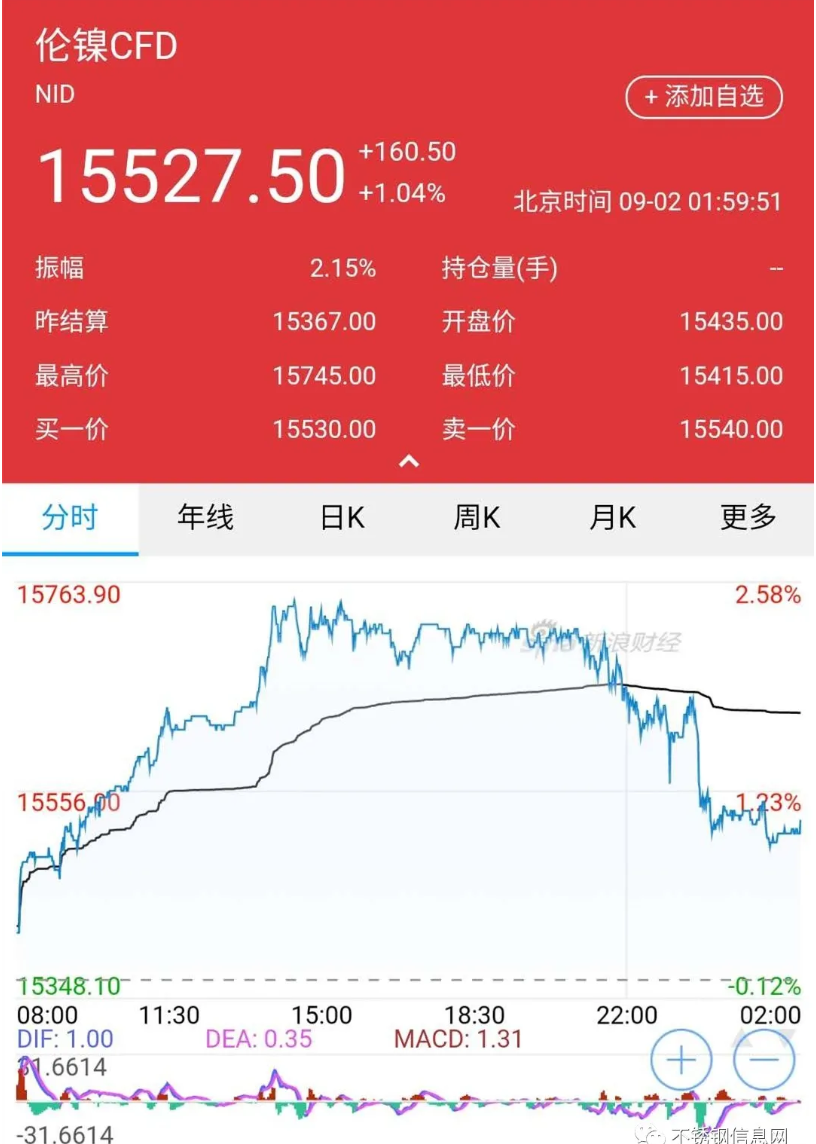Screen dimensions: 816x1144
Task: Collapse the quote details panel via the up chevron
Action: pyautogui.click(x=408, y=460)
